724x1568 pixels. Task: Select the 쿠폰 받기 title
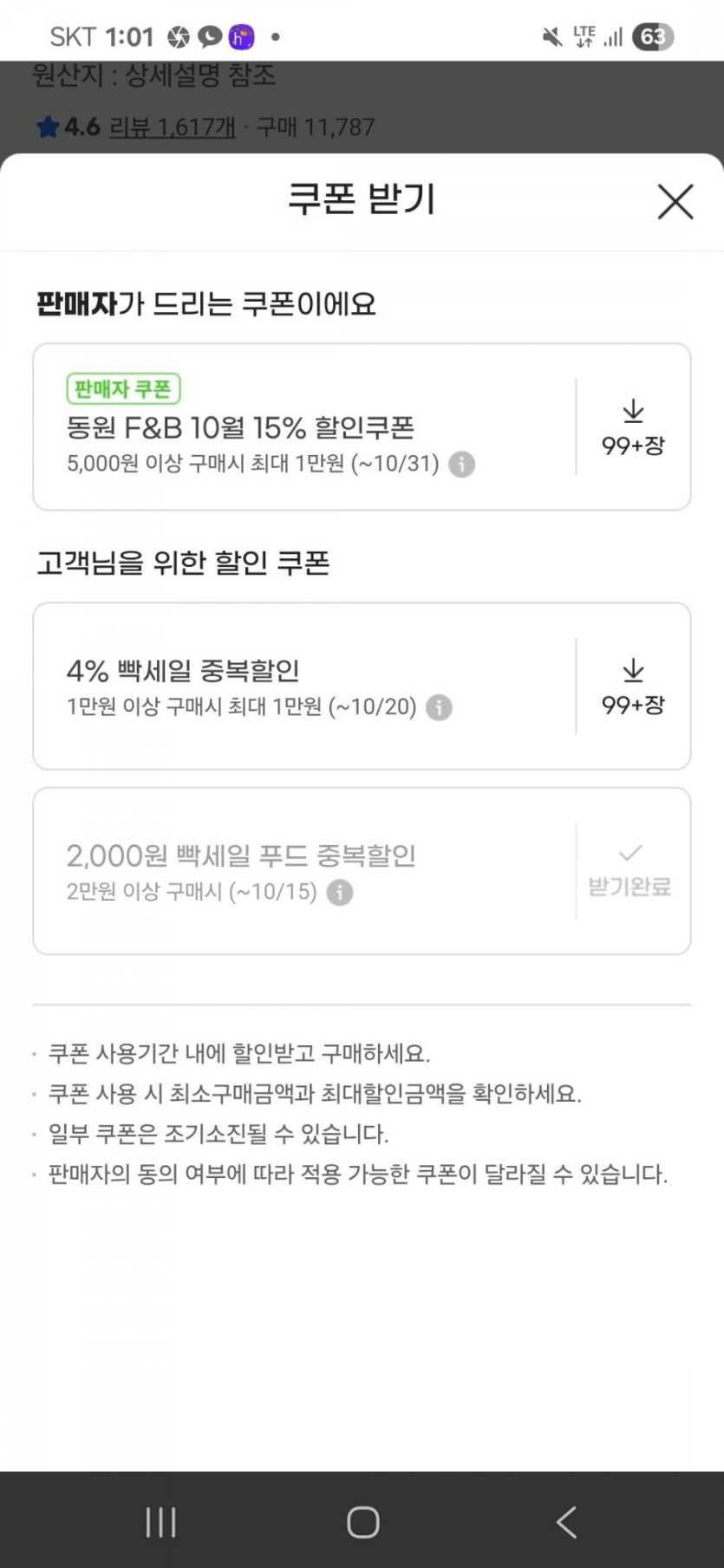(363, 200)
